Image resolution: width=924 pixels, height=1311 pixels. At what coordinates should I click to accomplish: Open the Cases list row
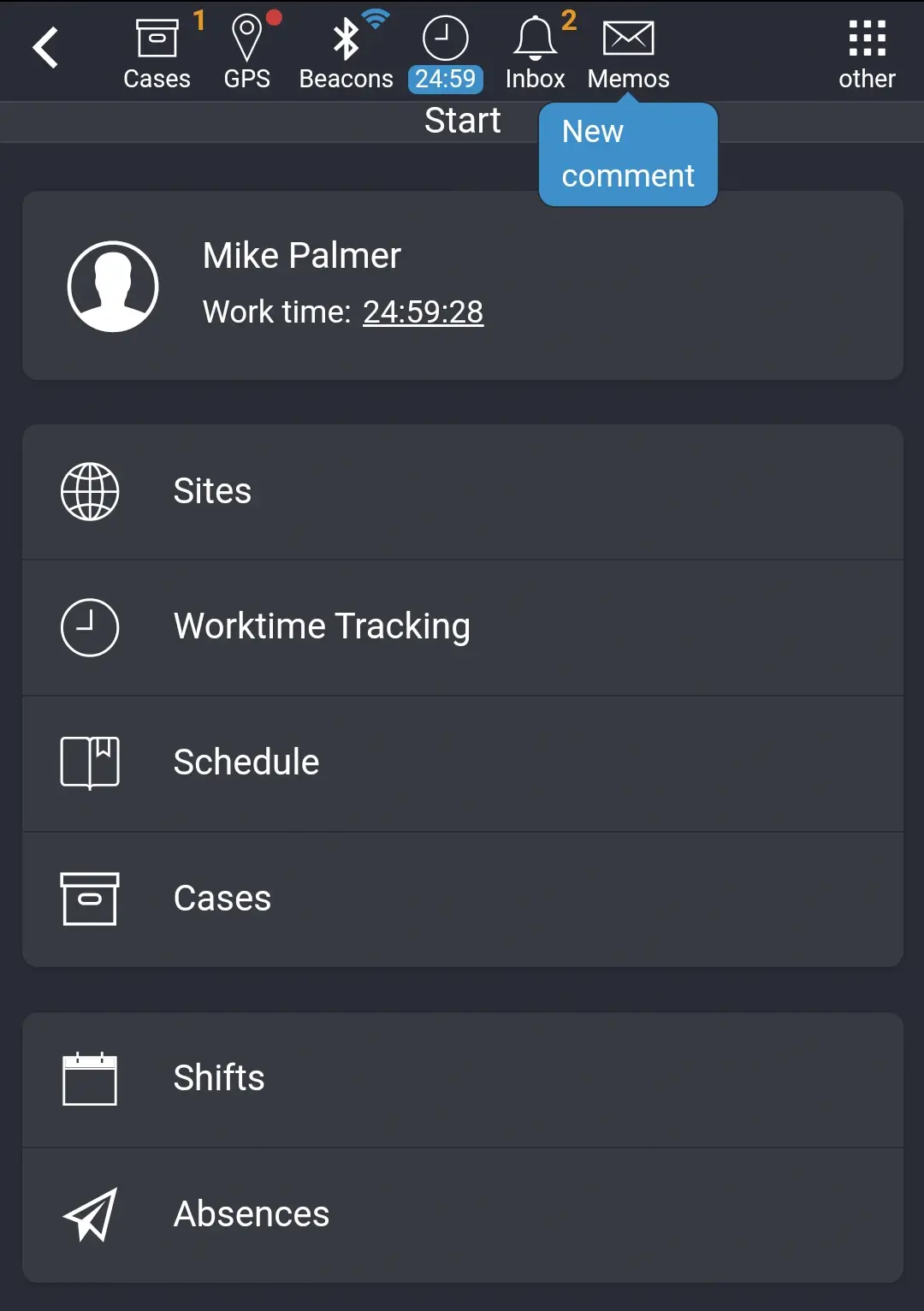click(x=462, y=899)
